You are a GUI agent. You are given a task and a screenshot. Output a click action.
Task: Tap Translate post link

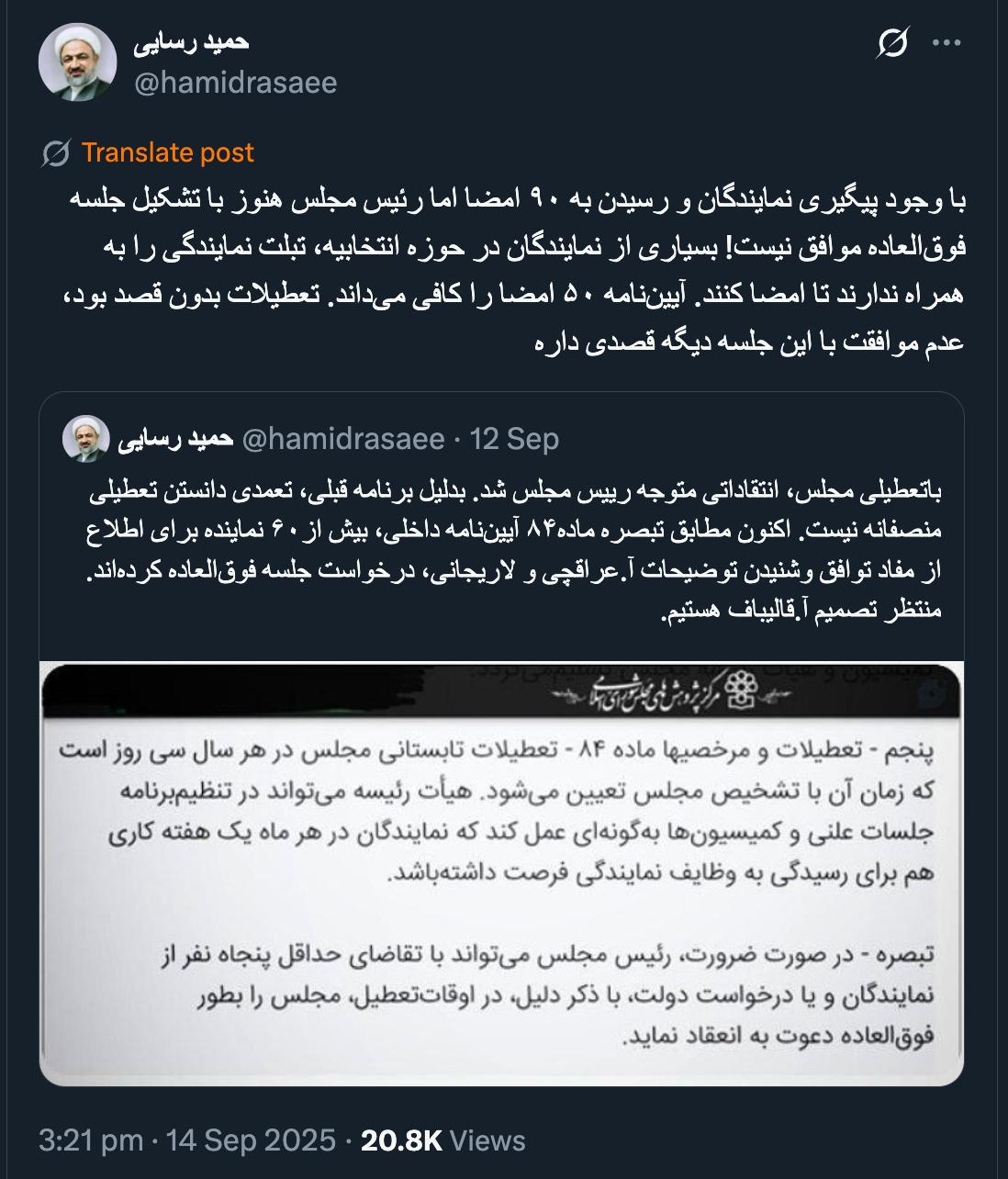pos(167,152)
